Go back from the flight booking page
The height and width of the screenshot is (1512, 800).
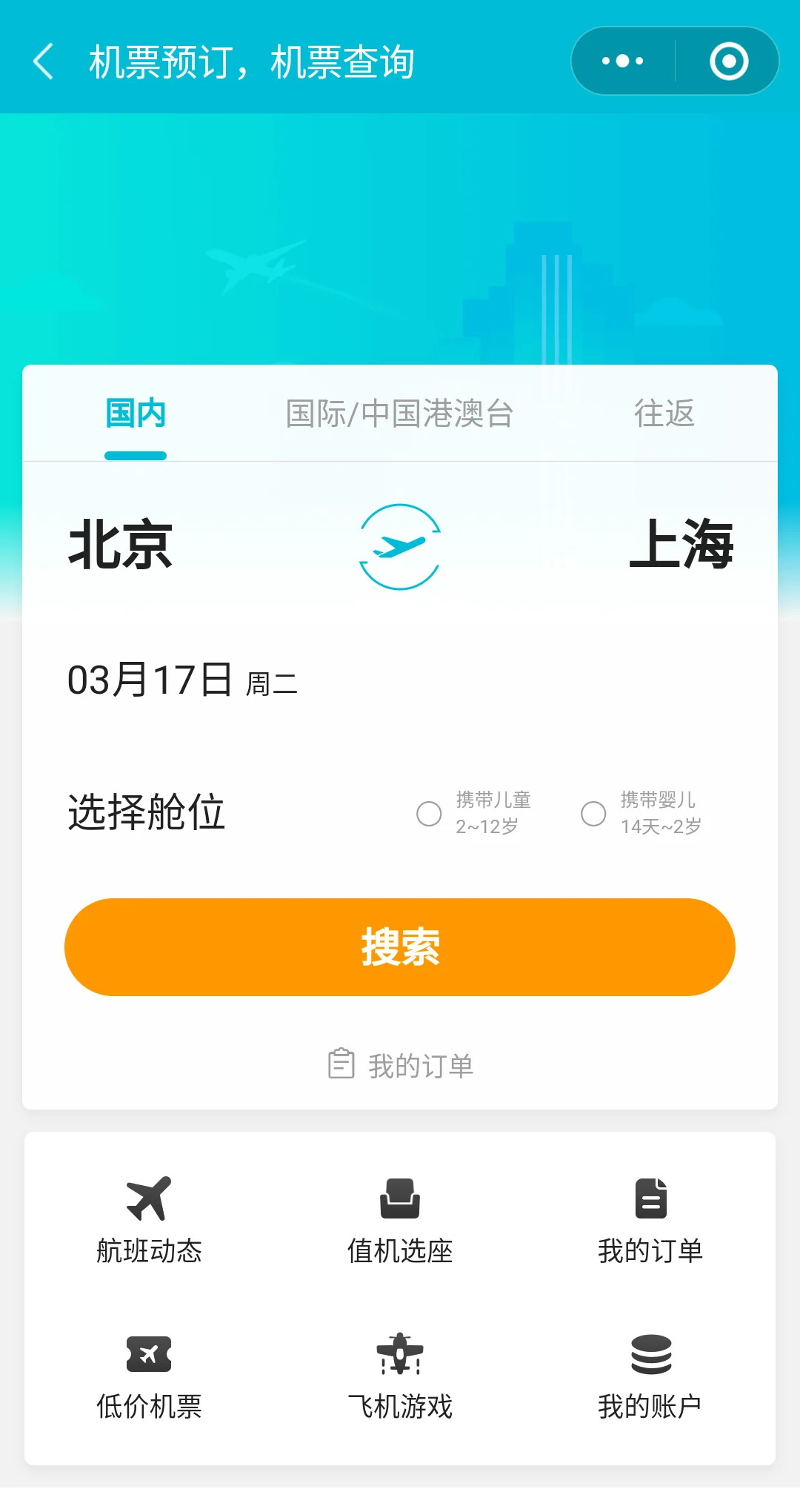(44, 62)
